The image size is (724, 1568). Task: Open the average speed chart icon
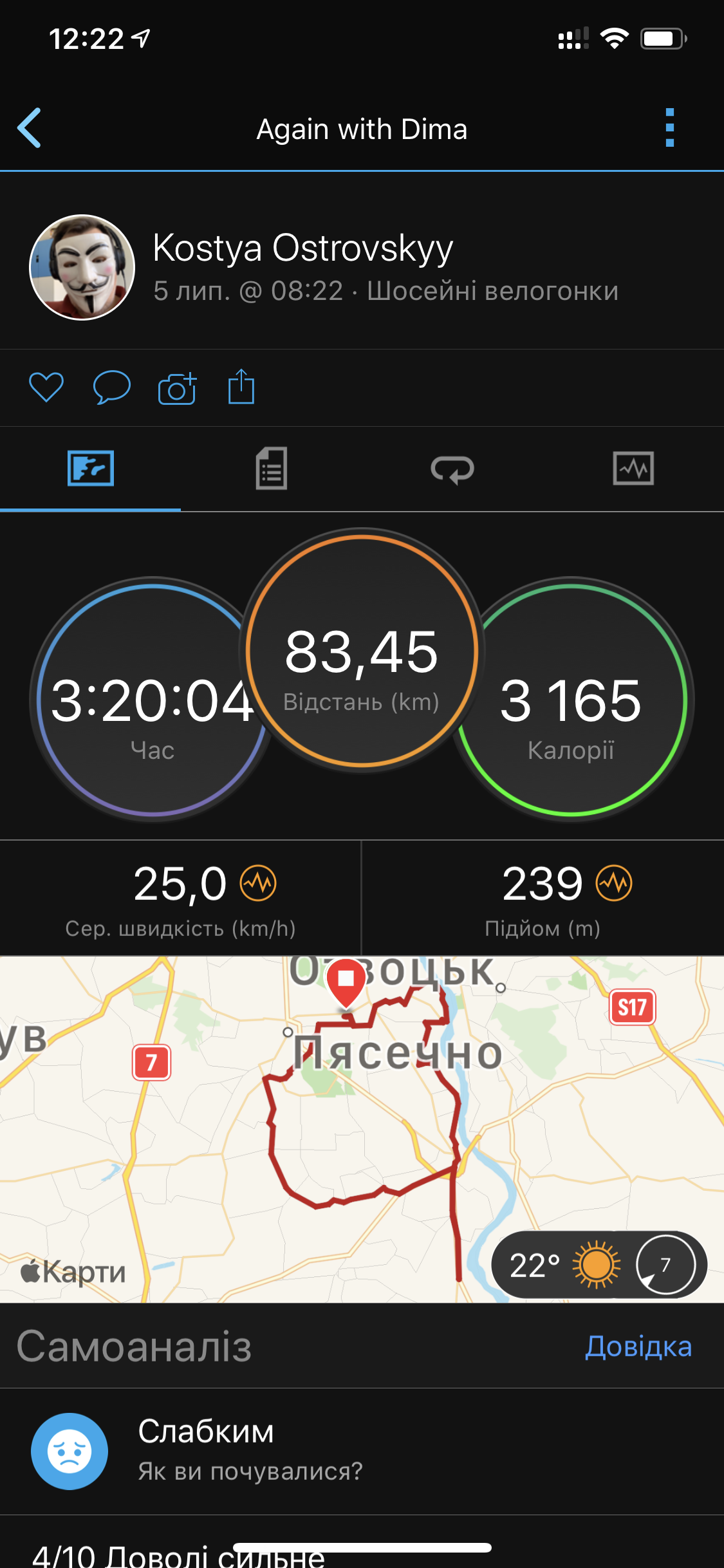click(x=258, y=884)
